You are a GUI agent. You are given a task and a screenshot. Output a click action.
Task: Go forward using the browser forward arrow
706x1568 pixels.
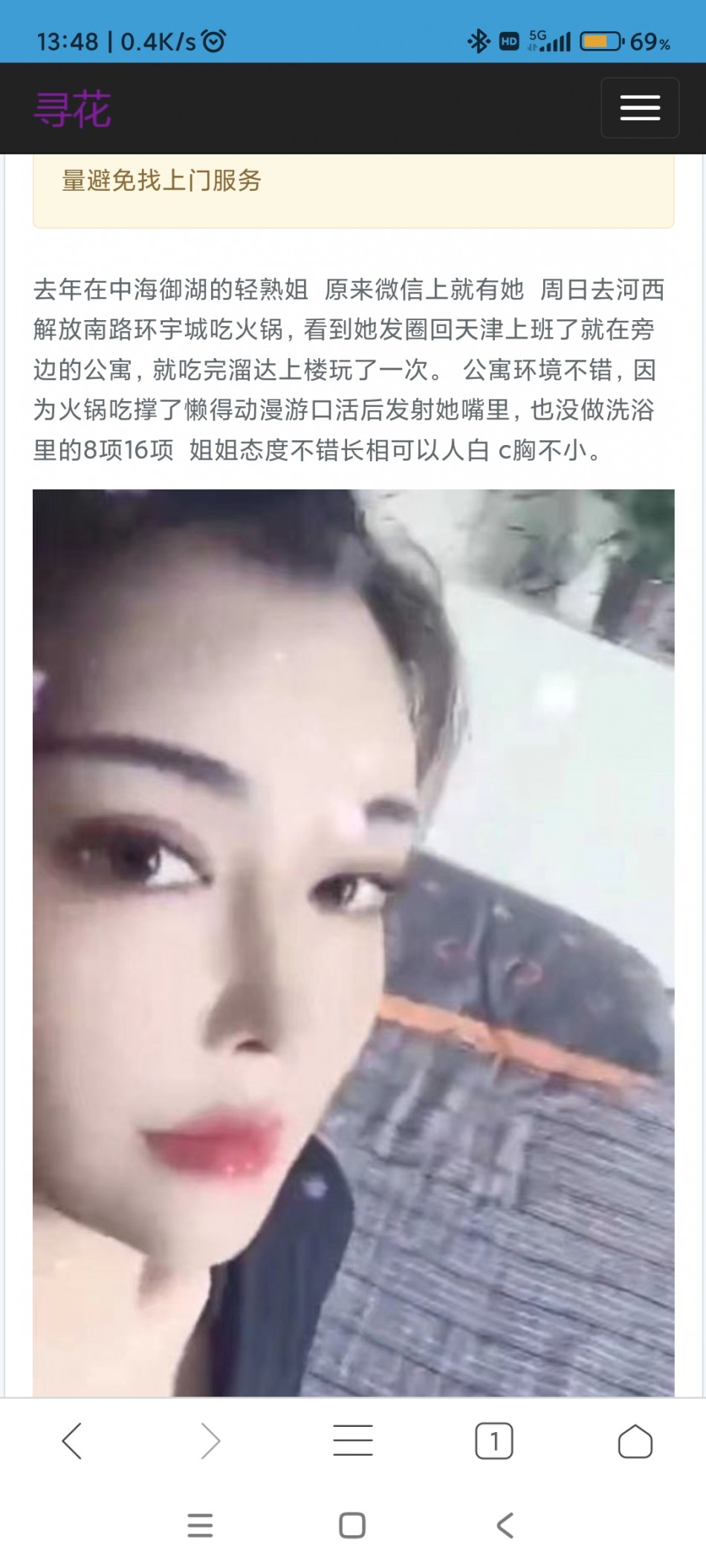[x=212, y=1442]
